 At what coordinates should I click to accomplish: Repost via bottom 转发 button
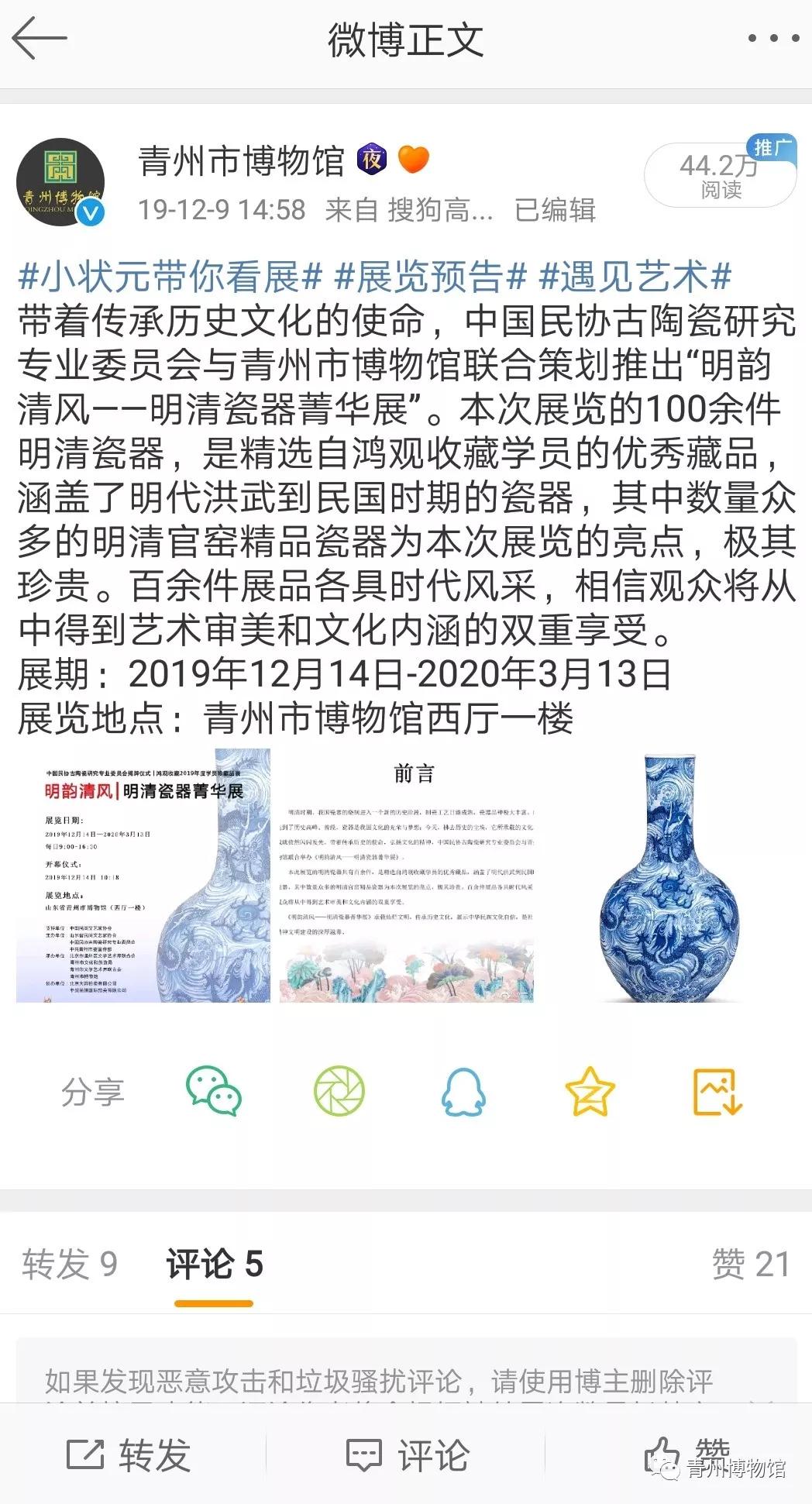click(129, 1454)
